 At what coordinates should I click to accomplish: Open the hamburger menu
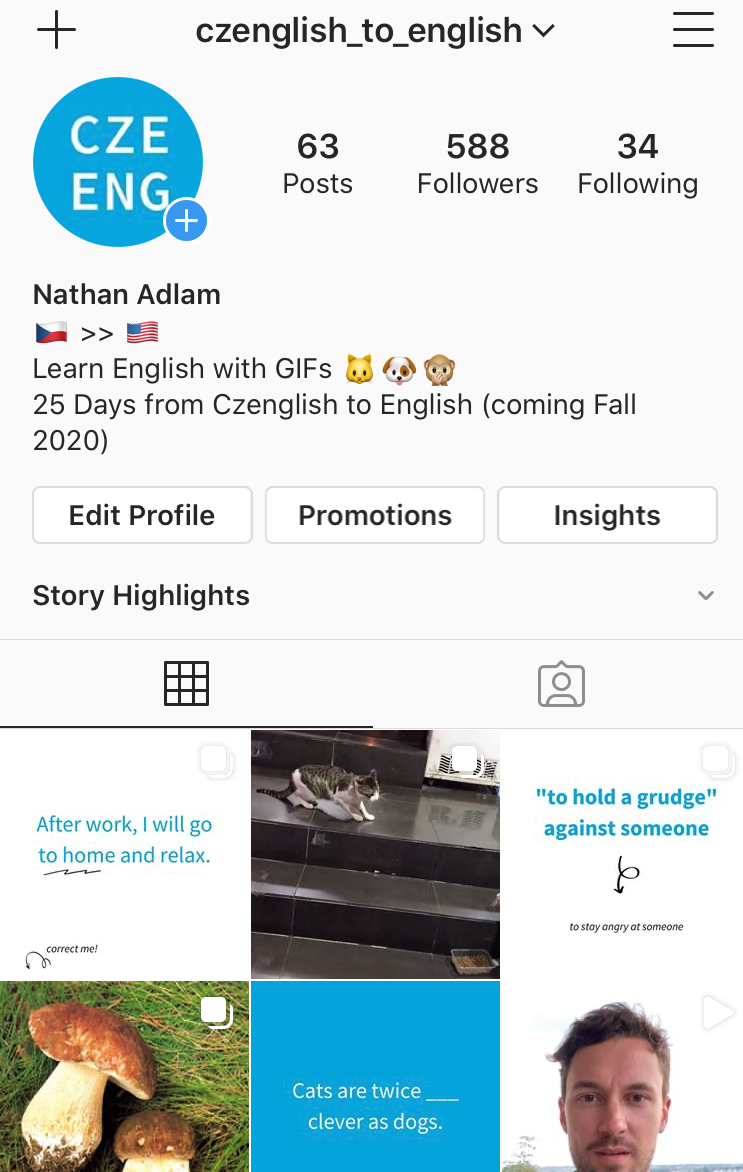click(x=692, y=31)
